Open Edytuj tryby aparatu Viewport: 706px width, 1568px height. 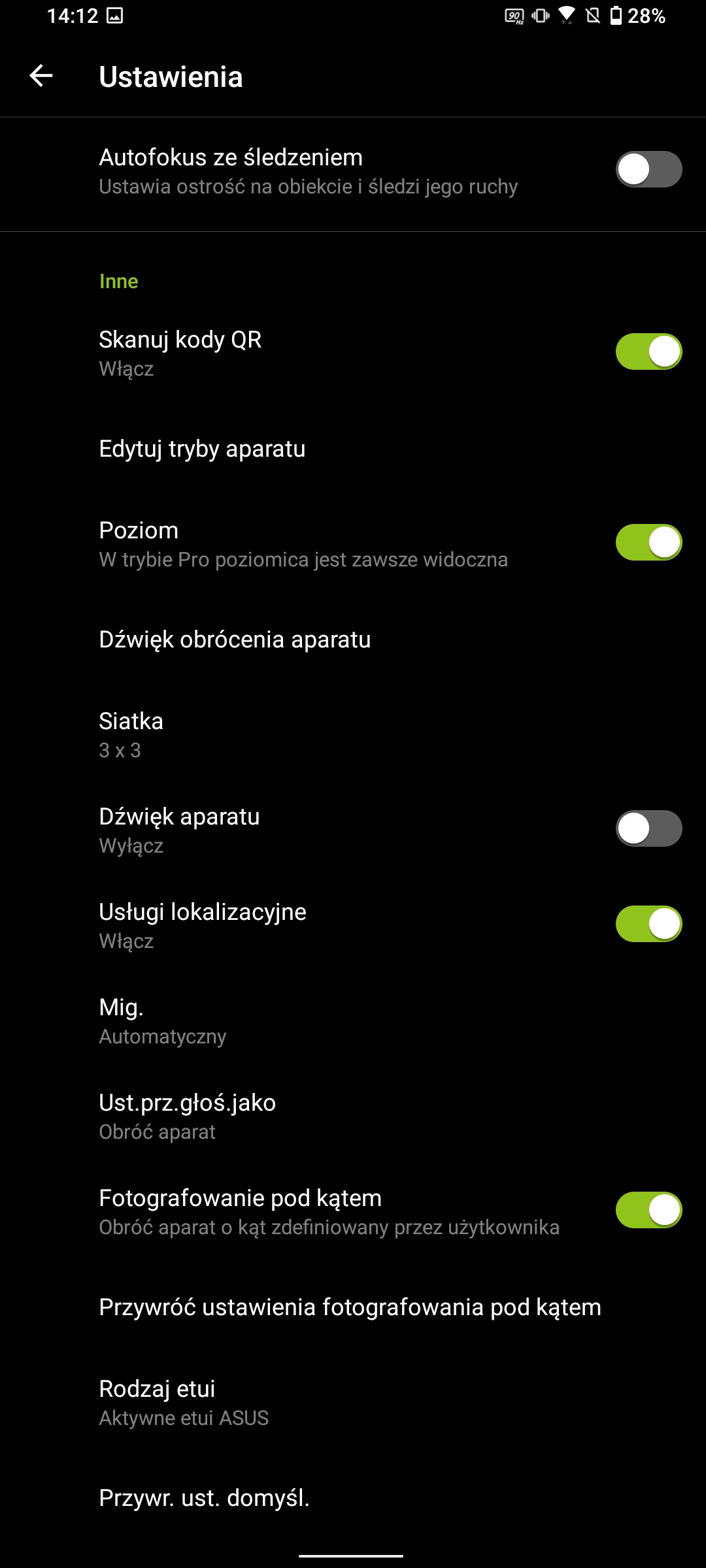(x=203, y=449)
